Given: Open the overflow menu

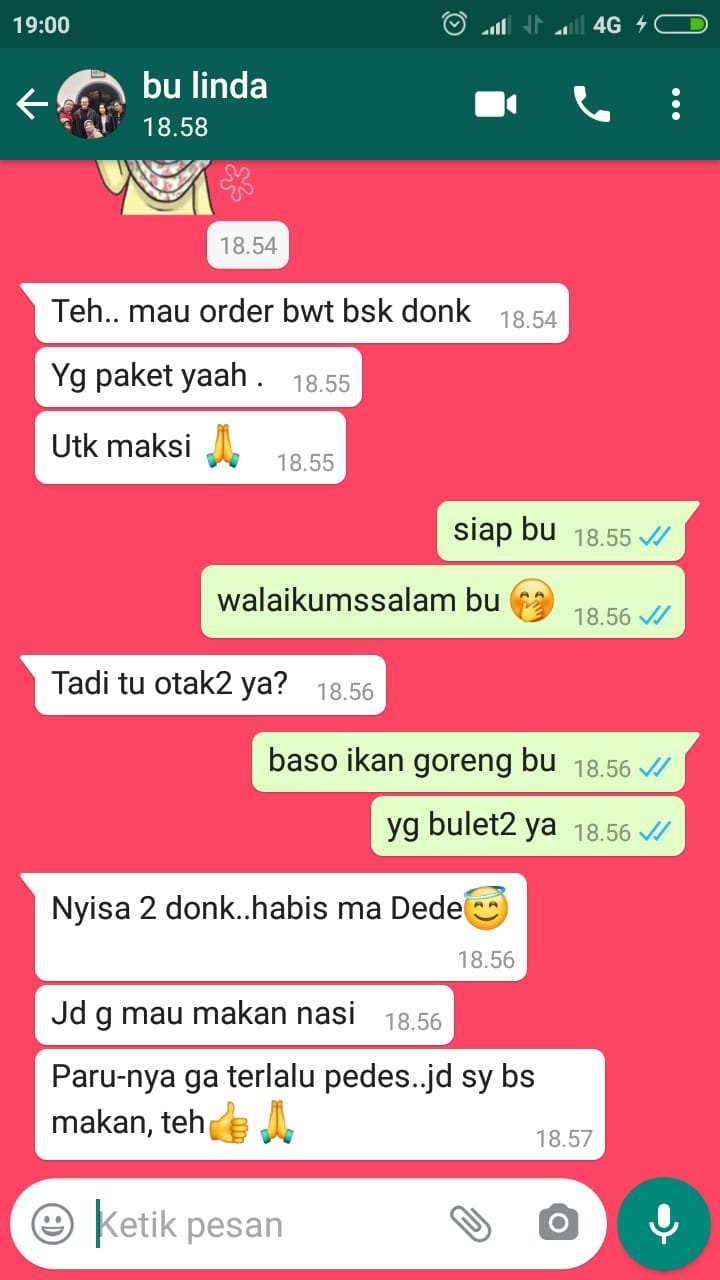Looking at the screenshot, I should (676, 104).
